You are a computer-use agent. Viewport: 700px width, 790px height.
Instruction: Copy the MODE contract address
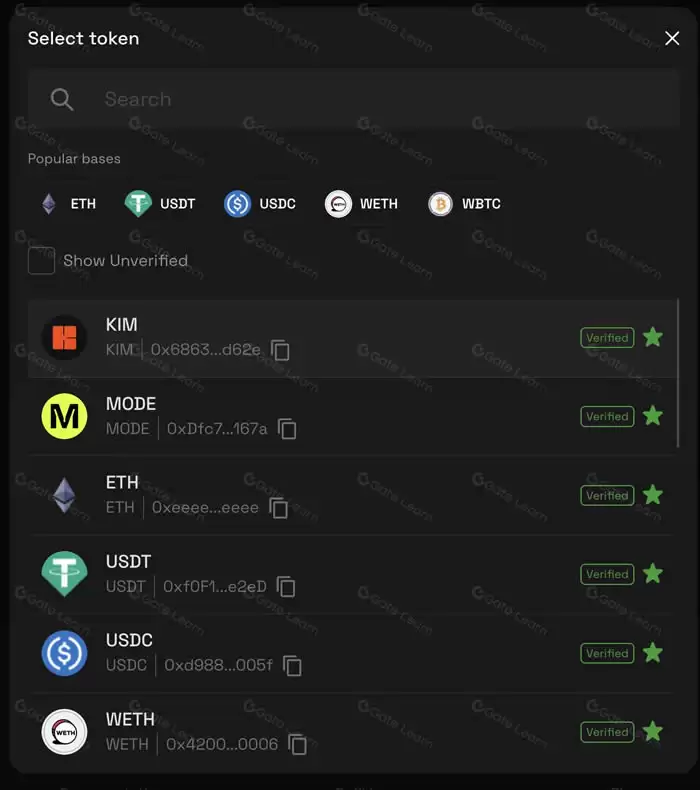tap(288, 429)
